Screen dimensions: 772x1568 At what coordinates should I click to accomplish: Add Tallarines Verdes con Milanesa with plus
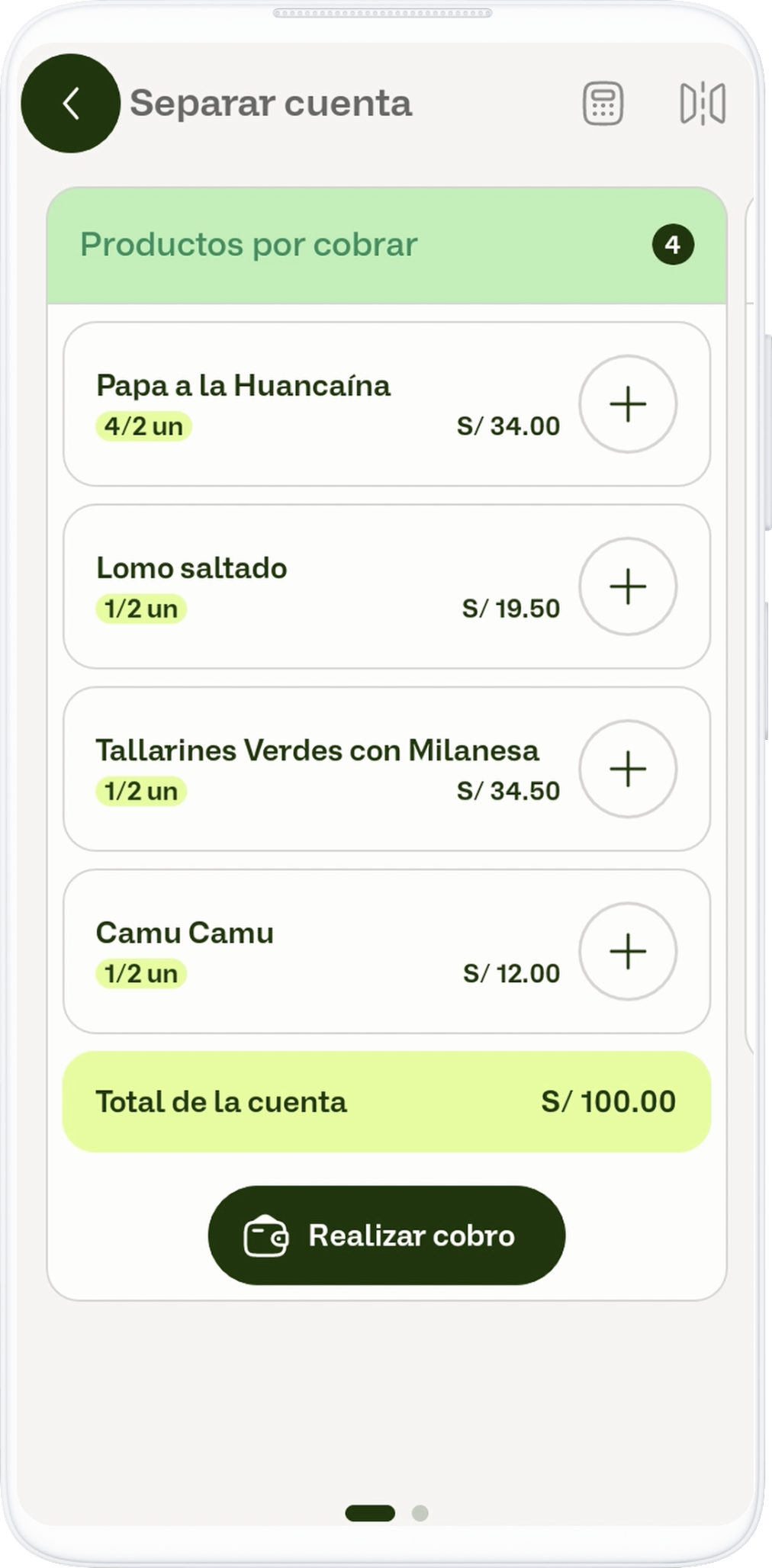[x=627, y=769]
